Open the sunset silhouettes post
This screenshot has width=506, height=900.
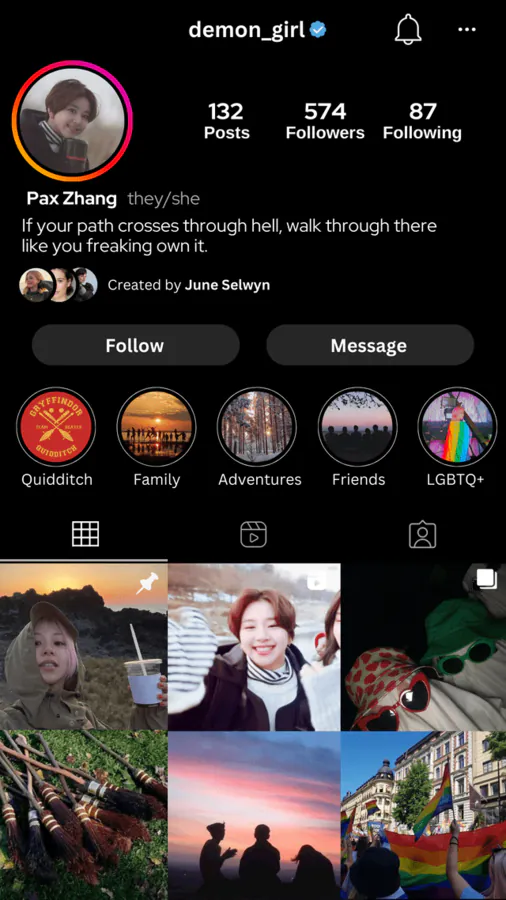[254, 816]
